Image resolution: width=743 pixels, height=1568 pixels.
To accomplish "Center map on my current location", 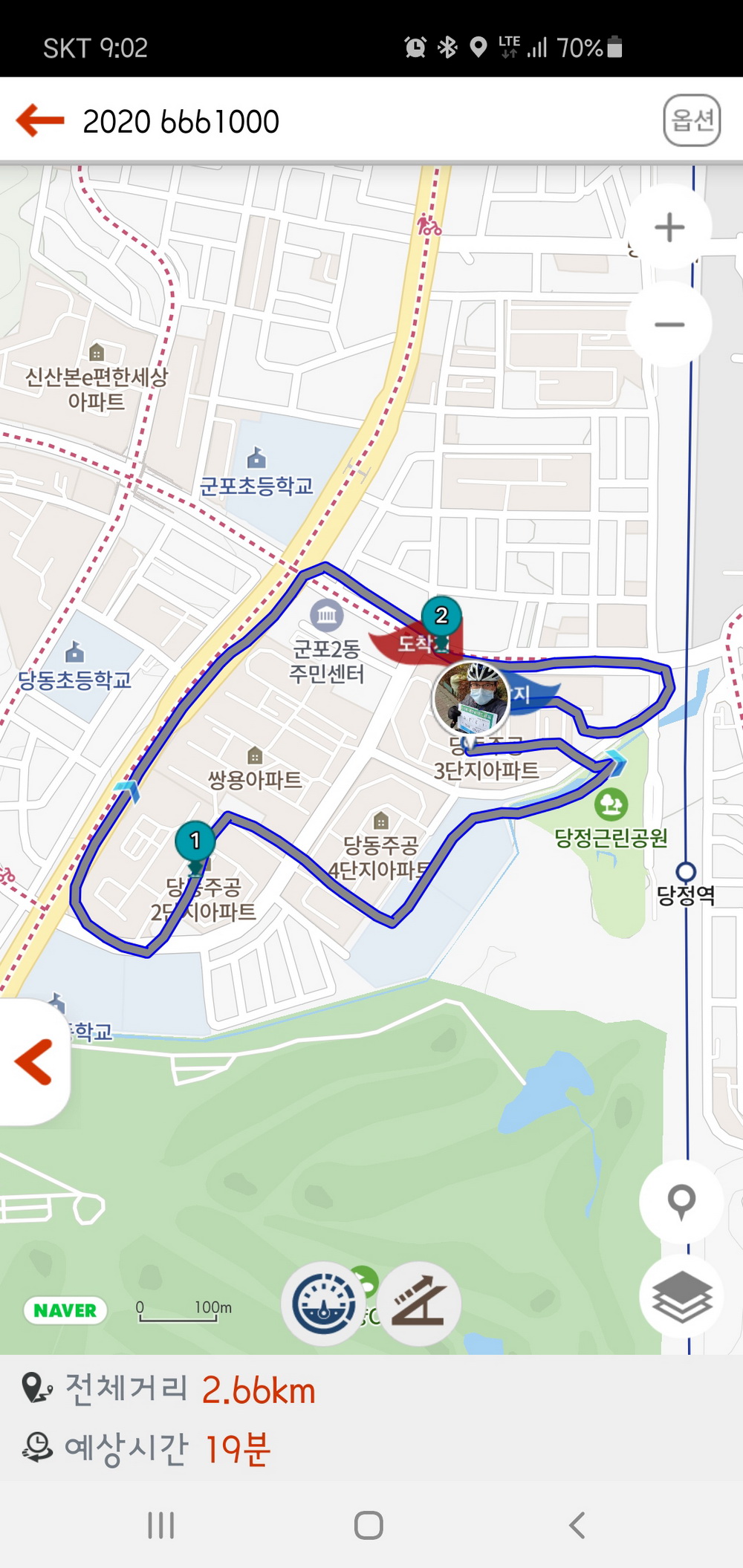I will pyautogui.click(x=681, y=1200).
